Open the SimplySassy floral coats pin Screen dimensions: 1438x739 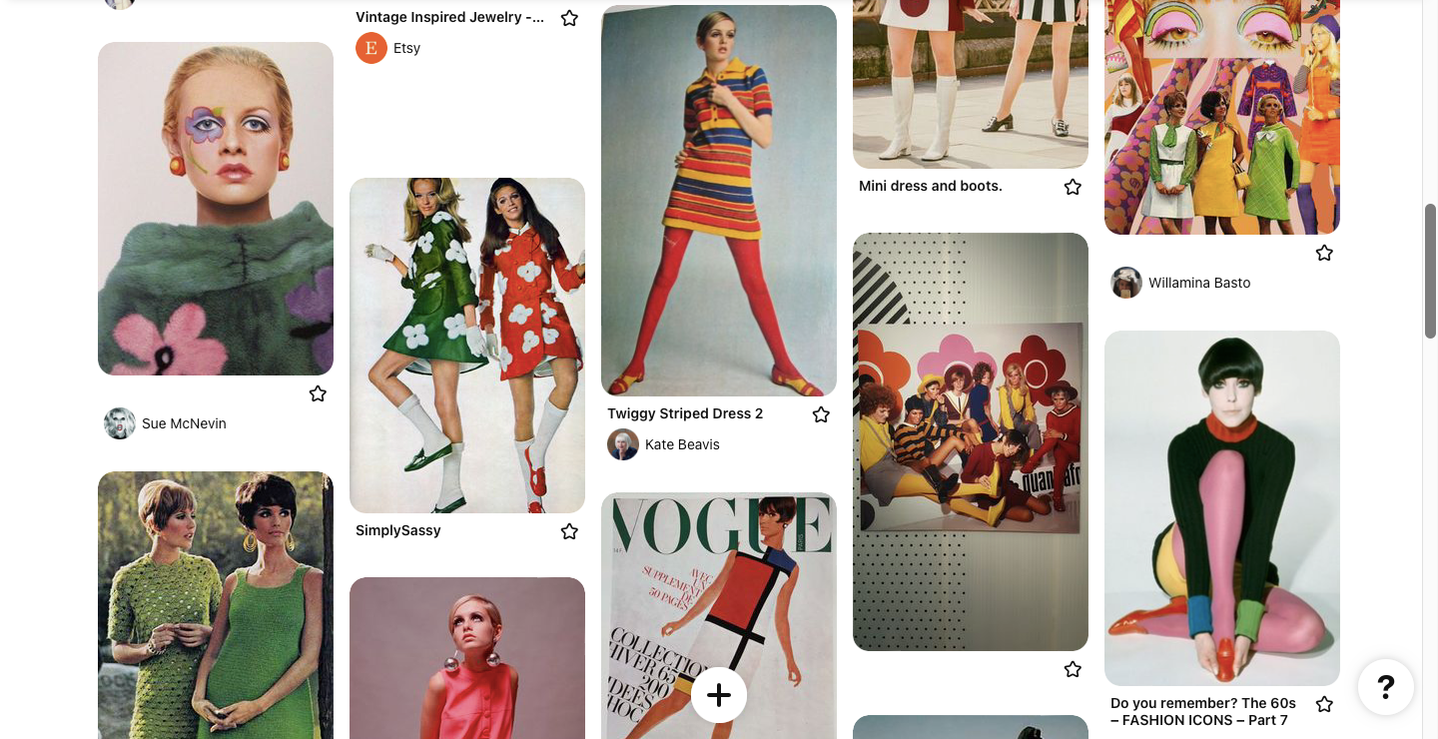coord(467,345)
